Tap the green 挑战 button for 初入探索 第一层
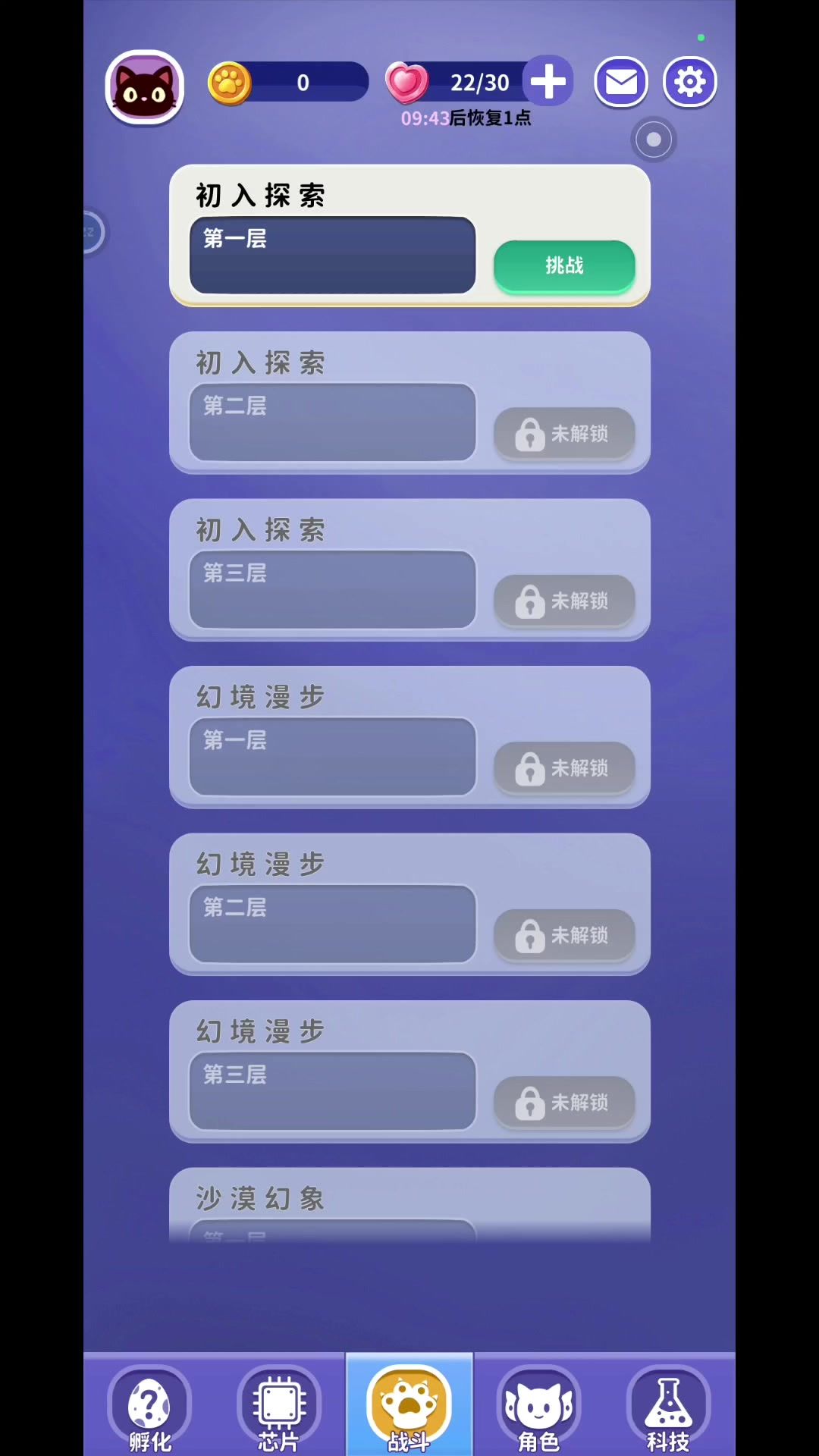 pos(564,265)
